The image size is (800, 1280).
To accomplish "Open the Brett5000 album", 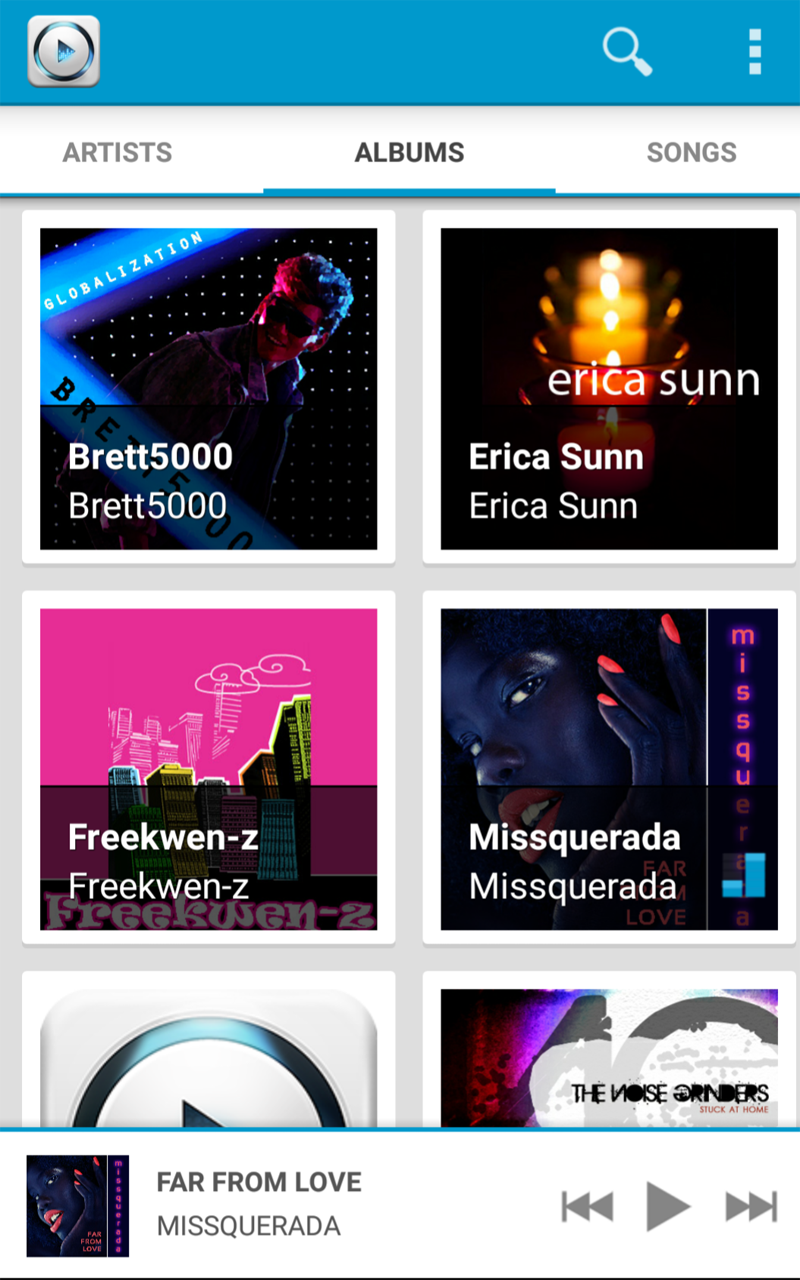I will pyautogui.click(x=209, y=388).
